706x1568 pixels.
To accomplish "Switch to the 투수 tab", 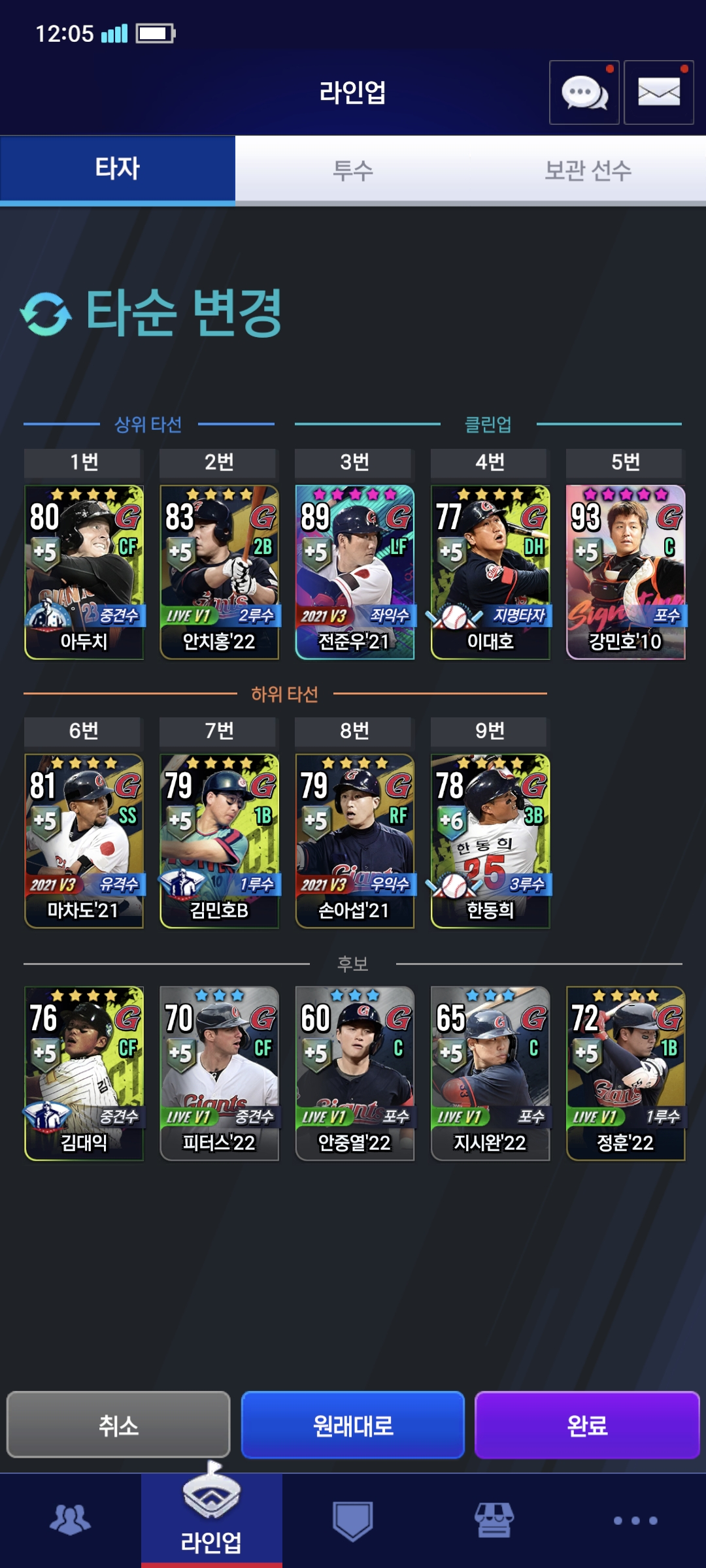I will tap(352, 170).
